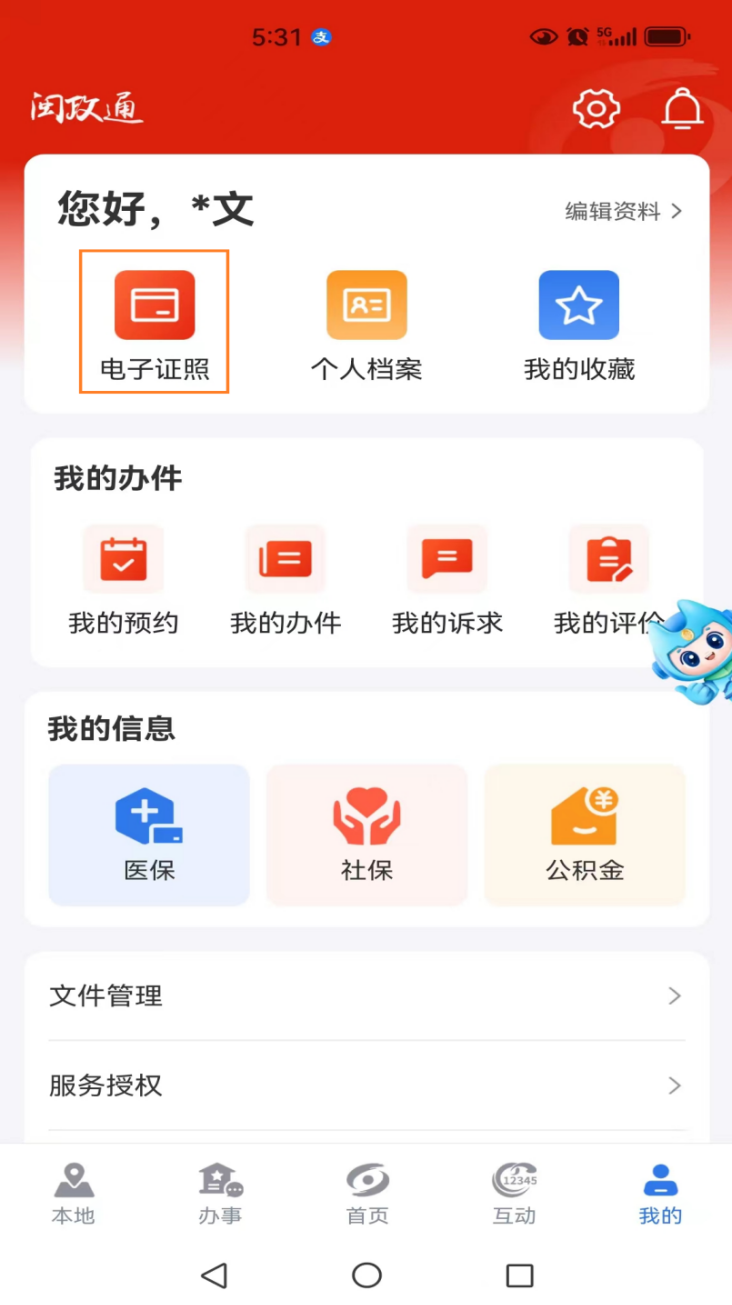Go to the 首页 home tab
This screenshot has width=732, height=1305.
click(367, 1194)
